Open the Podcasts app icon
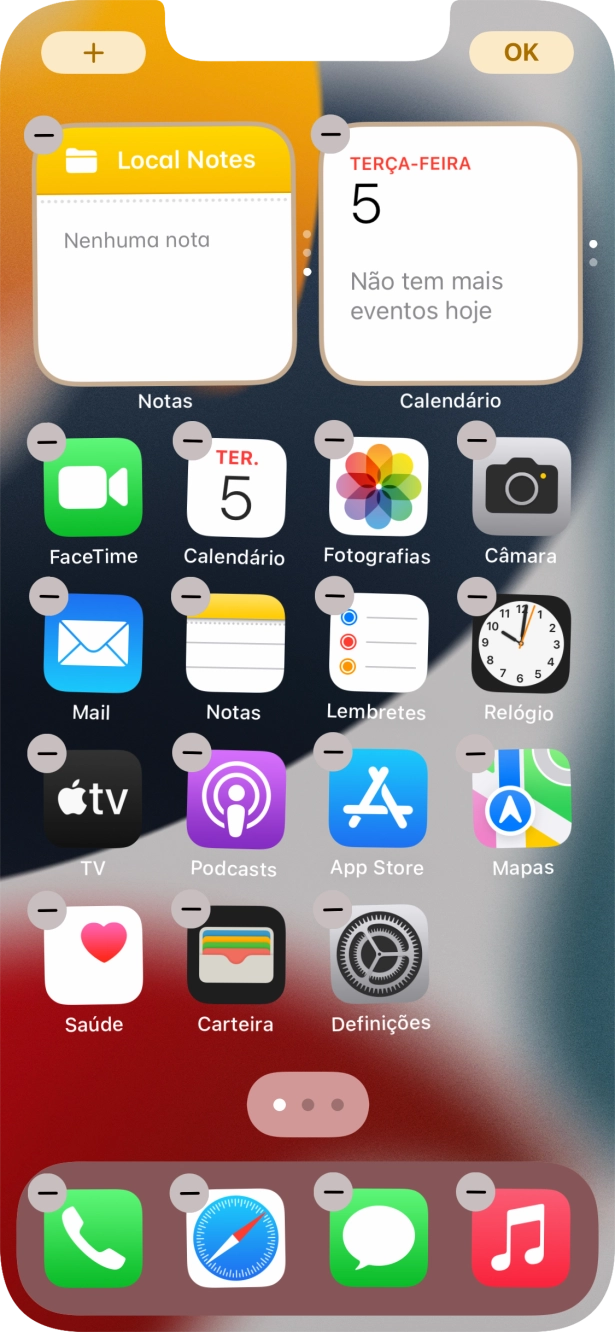Image resolution: width=615 pixels, height=1332 pixels. click(x=236, y=799)
